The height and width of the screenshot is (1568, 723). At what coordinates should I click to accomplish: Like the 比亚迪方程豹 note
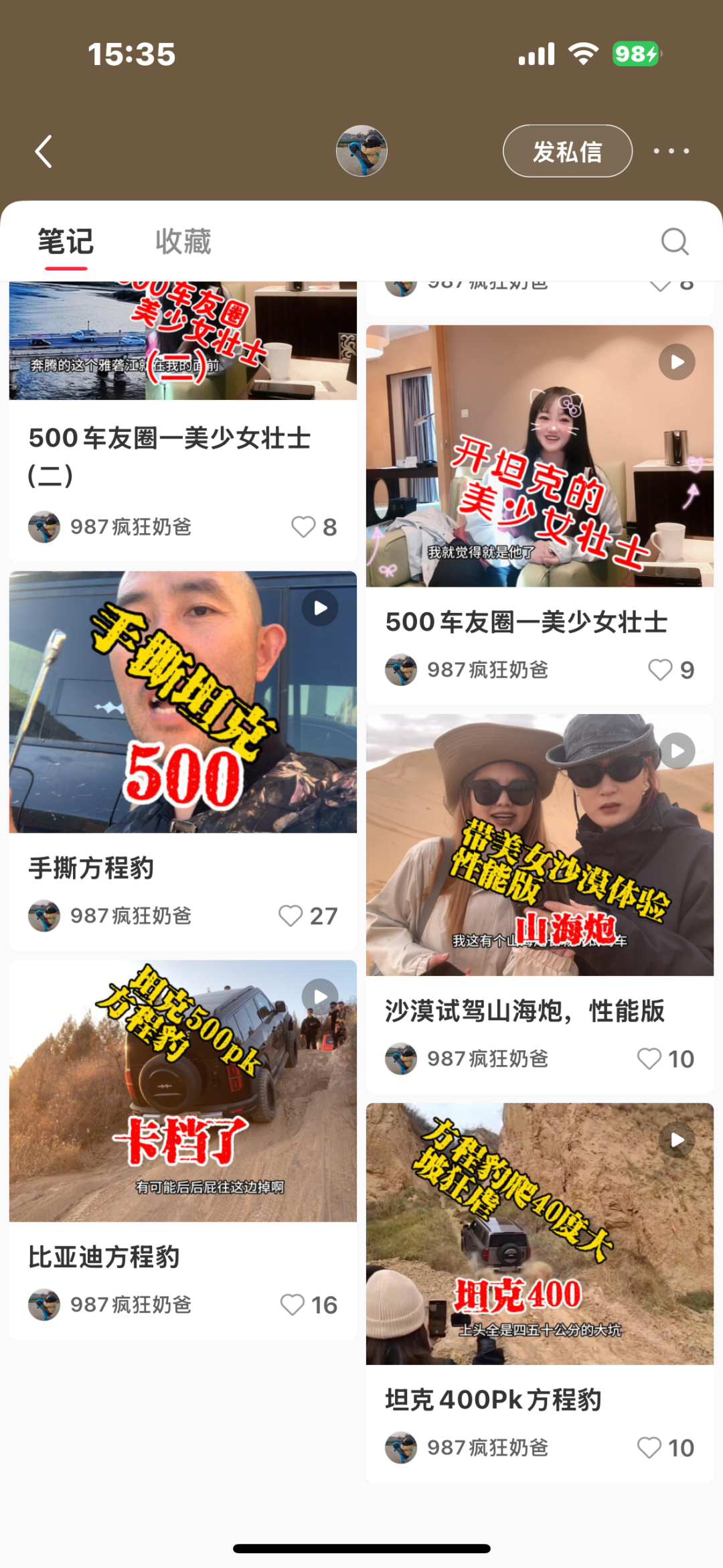tap(293, 1305)
